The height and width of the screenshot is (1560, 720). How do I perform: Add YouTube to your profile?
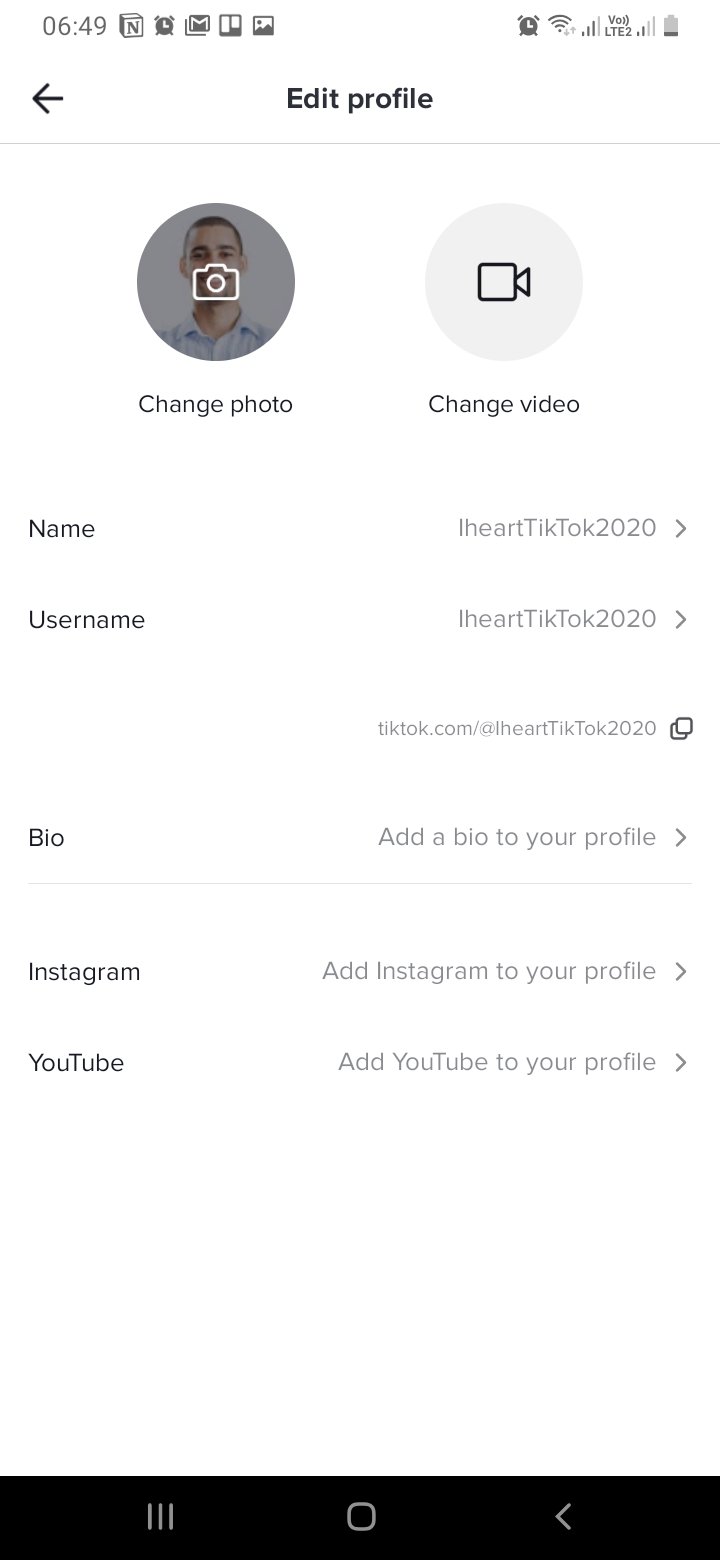pos(360,1062)
